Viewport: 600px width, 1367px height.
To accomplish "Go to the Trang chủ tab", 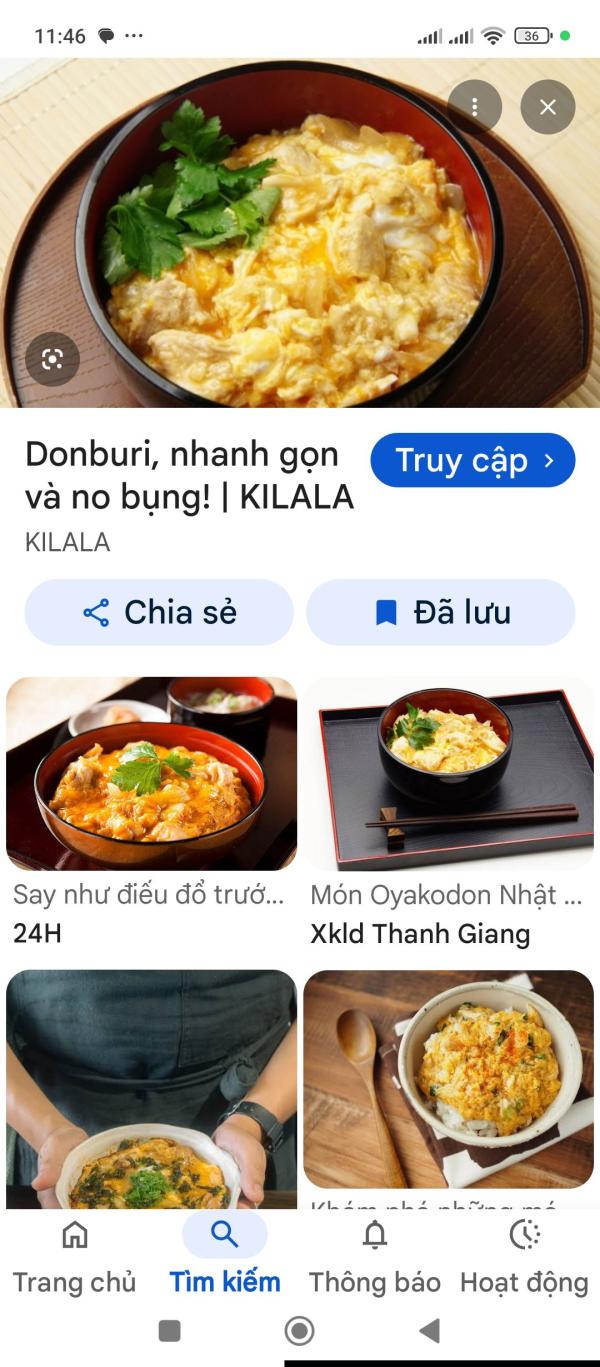I will pos(74,1256).
